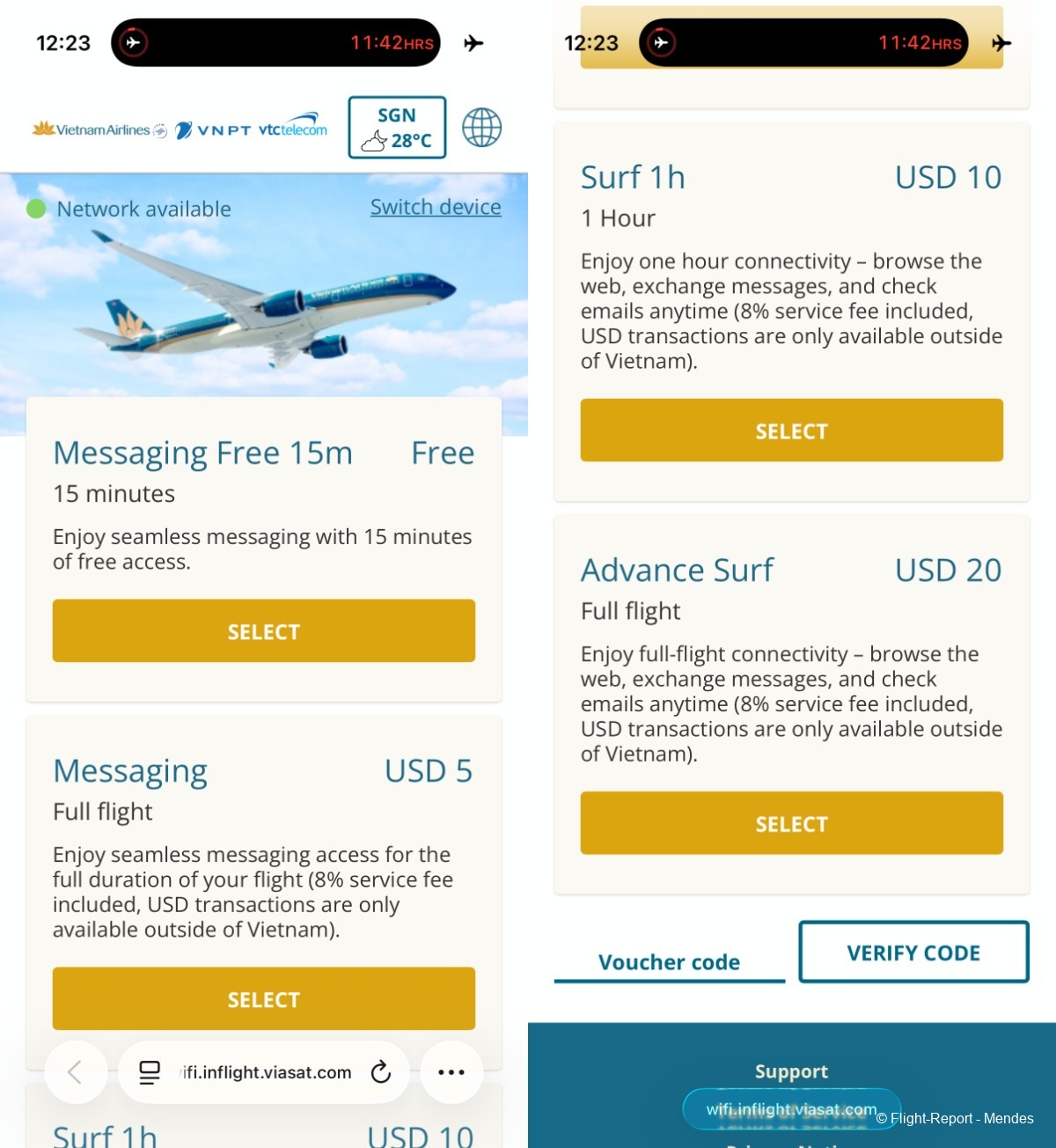1056x1148 pixels.
Task: Verify the voucher code
Action: pyautogui.click(x=913, y=952)
